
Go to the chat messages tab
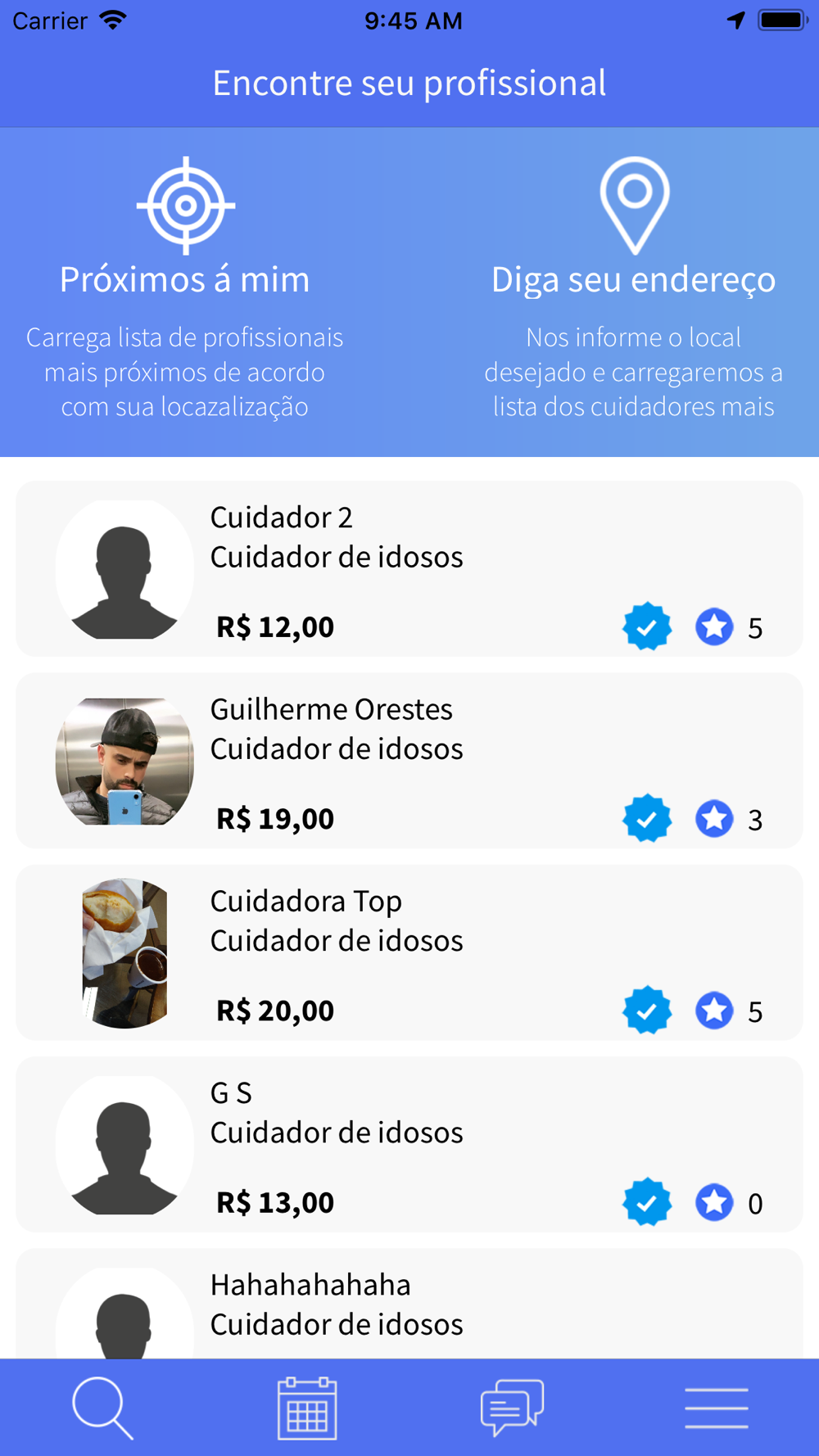[512, 1408]
